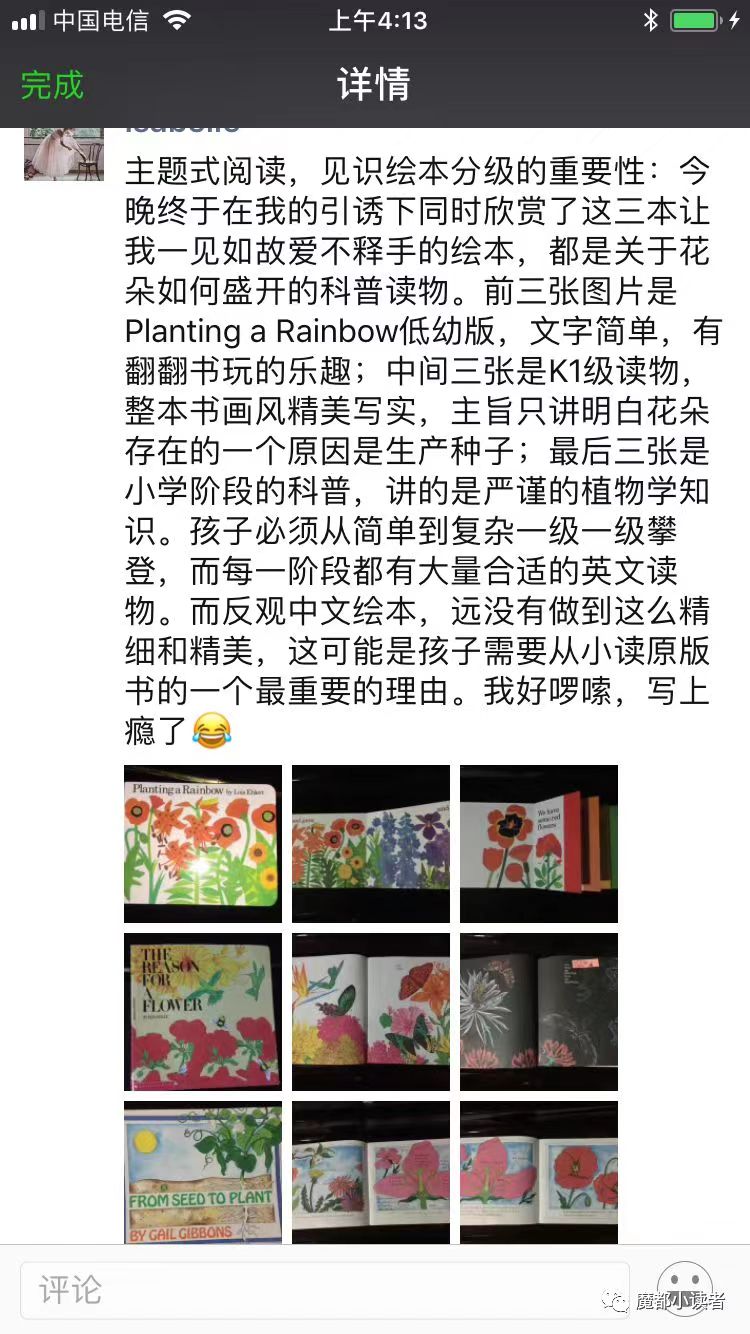
Task: View the hummingbird and butterfly page photo
Action: tap(371, 1012)
